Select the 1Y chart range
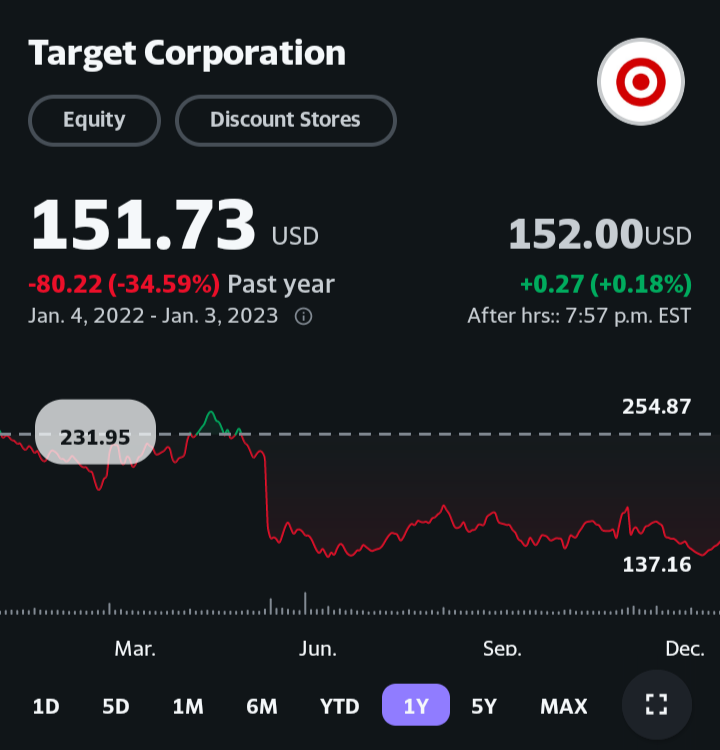The width and height of the screenshot is (720, 750). pyautogui.click(x=416, y=706)
